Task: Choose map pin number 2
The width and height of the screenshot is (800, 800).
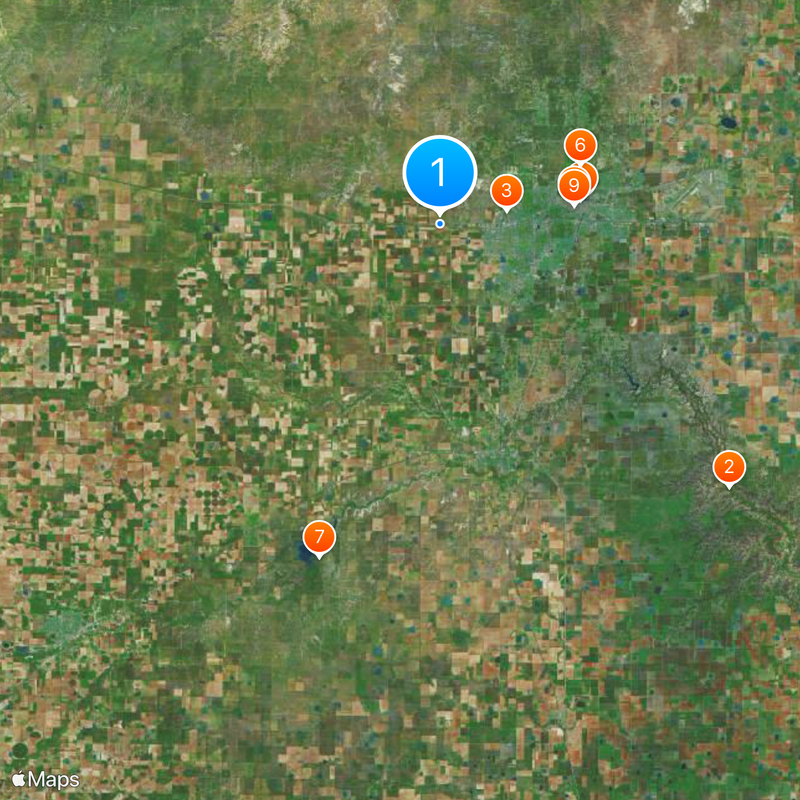Action: (x=729, y=467)
